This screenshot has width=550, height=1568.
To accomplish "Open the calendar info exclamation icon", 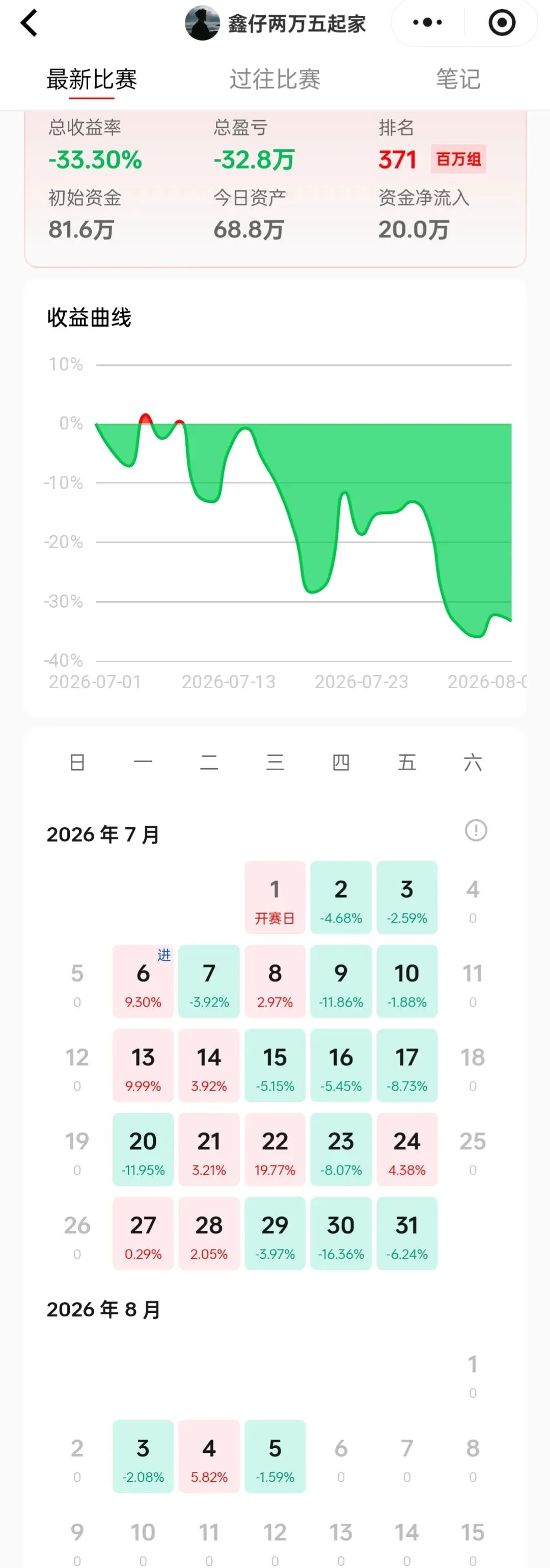I will (476, 830).
